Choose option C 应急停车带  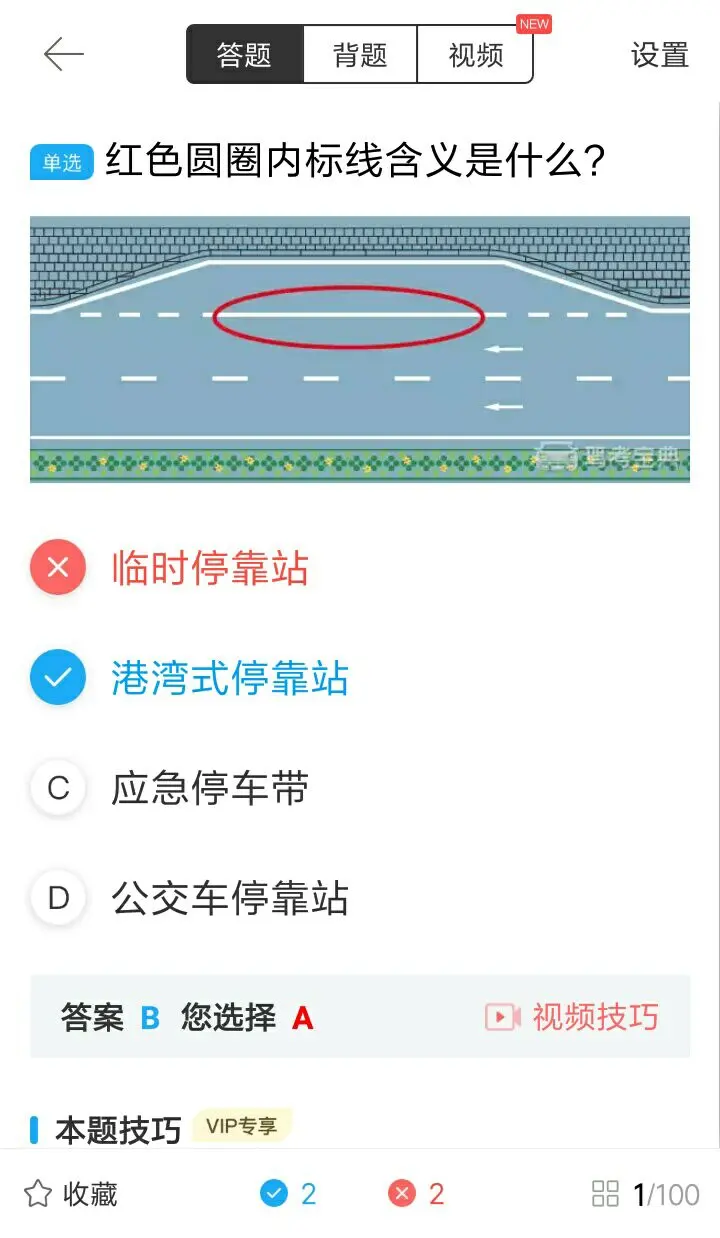tap(209, 789)
